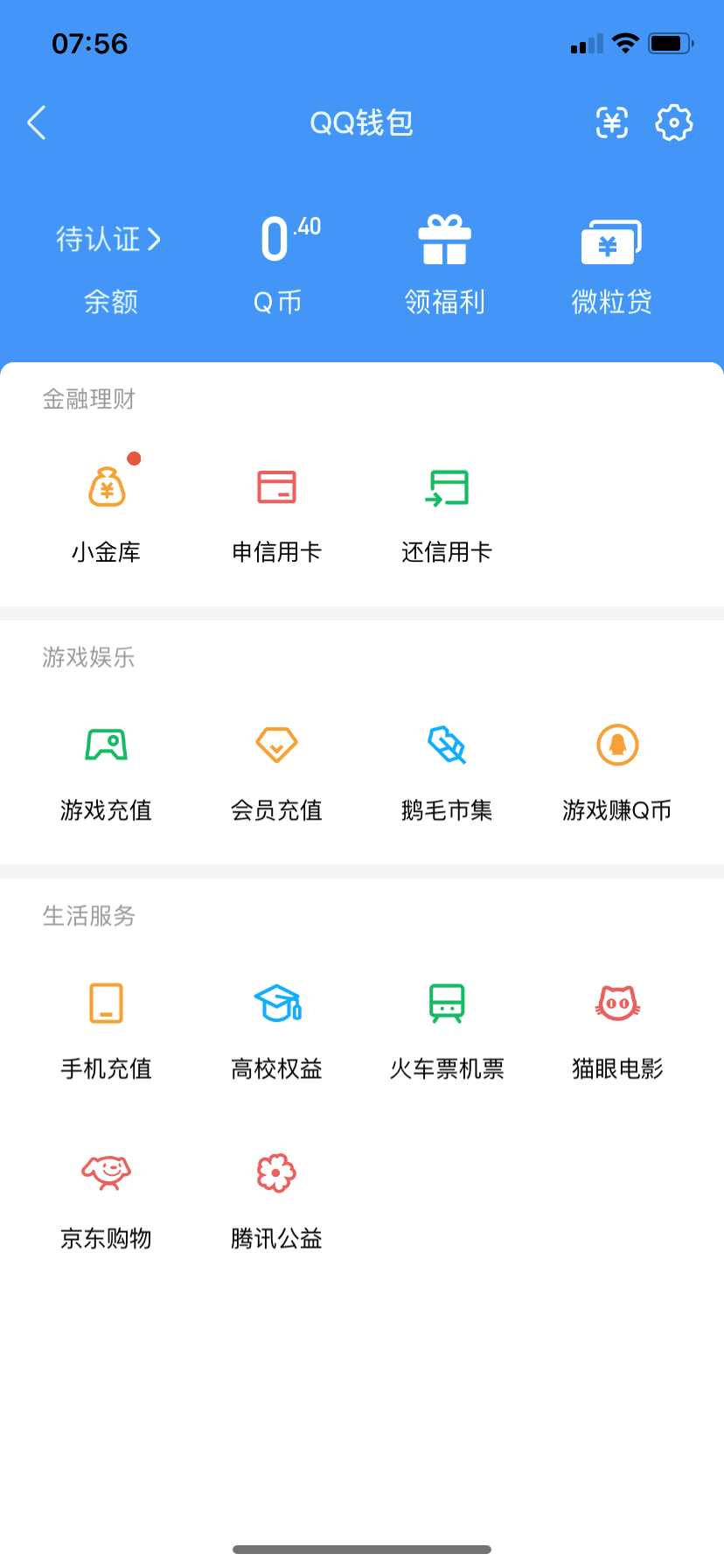Go back from QQ钱包
724x1568 pixels.
pyautogui.click(x=37, y=123)
